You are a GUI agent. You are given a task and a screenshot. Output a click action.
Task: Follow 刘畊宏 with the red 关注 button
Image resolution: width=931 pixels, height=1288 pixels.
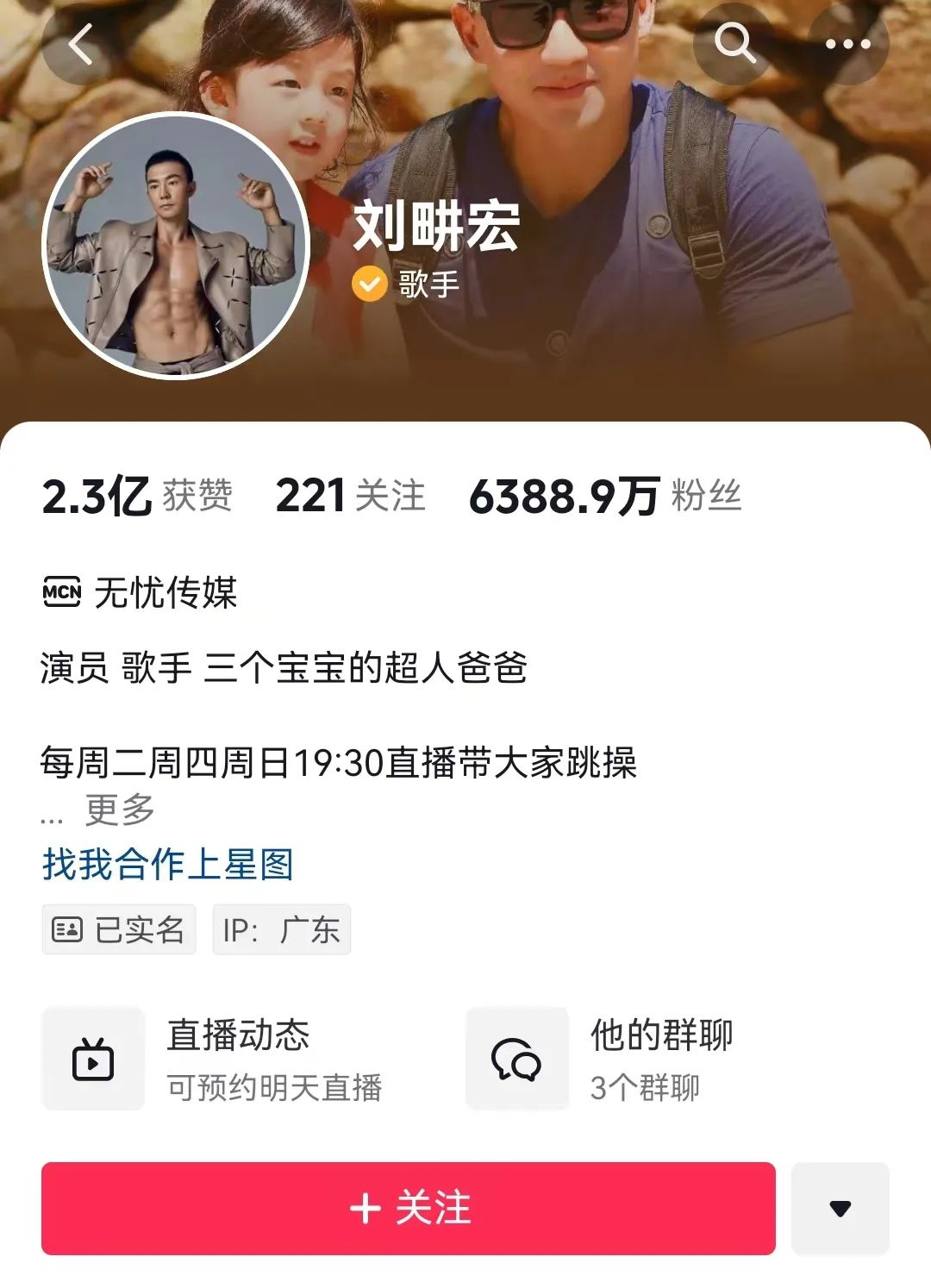[409, 1208]
